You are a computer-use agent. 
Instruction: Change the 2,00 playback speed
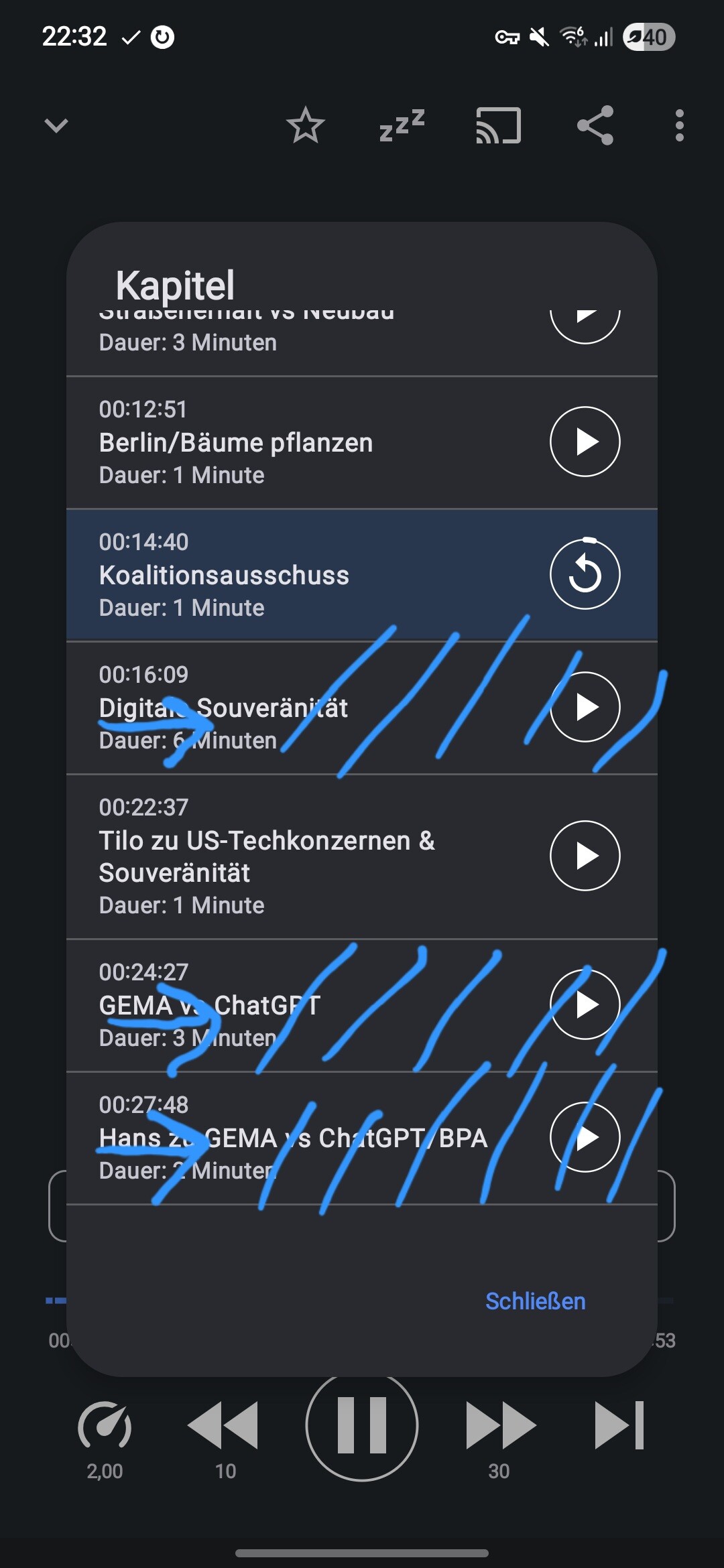click(105, 1427)
